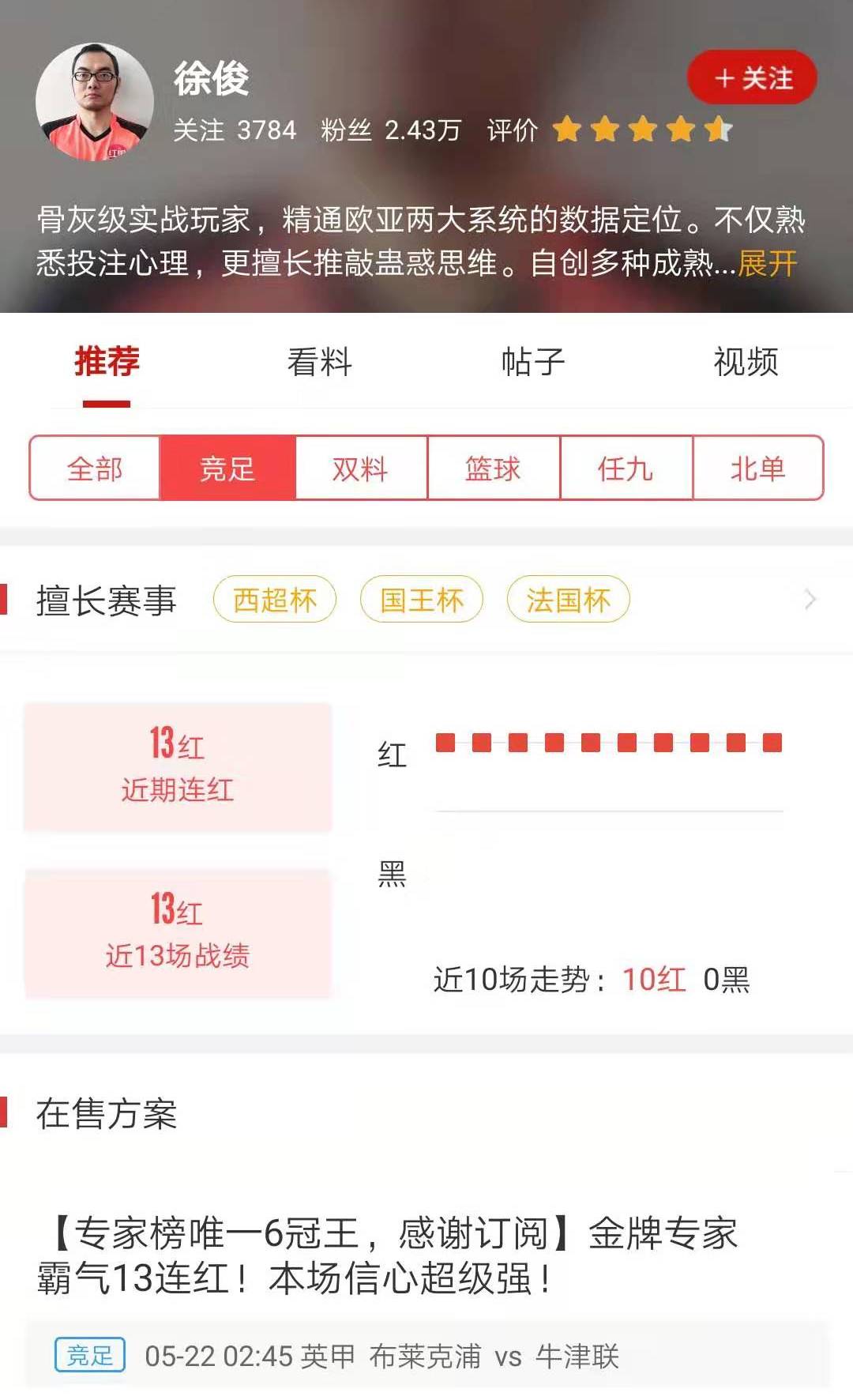Show 篮球 recommendations
The image size is (853, 1400).
pos(493,469)
